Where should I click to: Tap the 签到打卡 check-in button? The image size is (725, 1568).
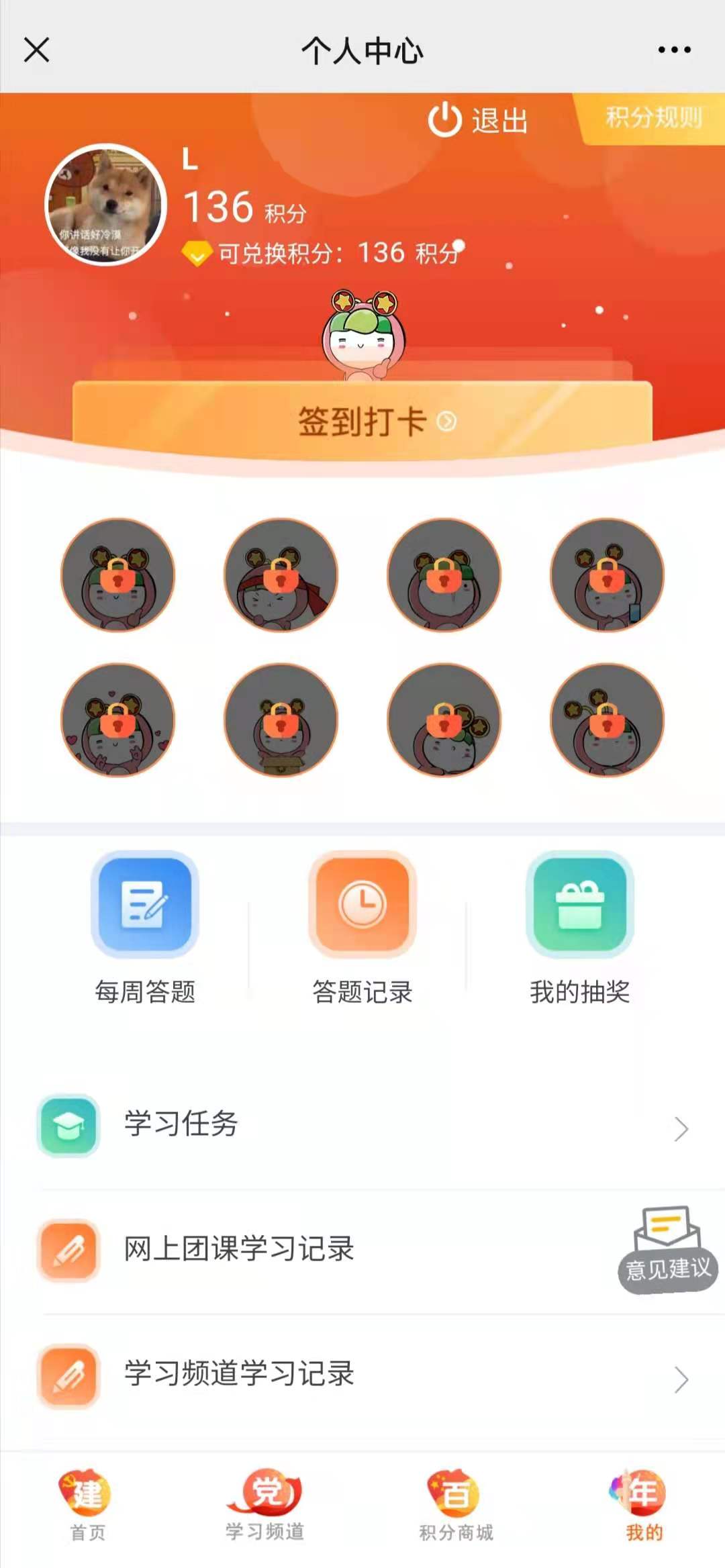(x=362, y=421)
